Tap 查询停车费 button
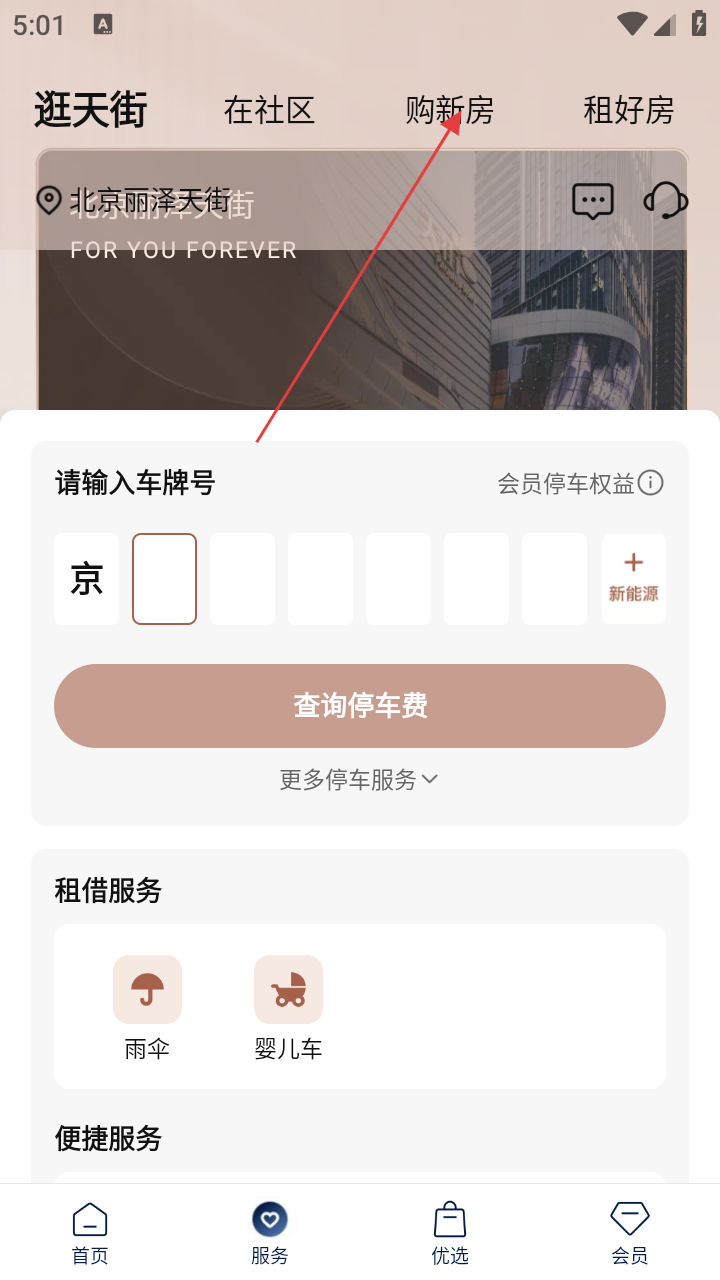 360,706
